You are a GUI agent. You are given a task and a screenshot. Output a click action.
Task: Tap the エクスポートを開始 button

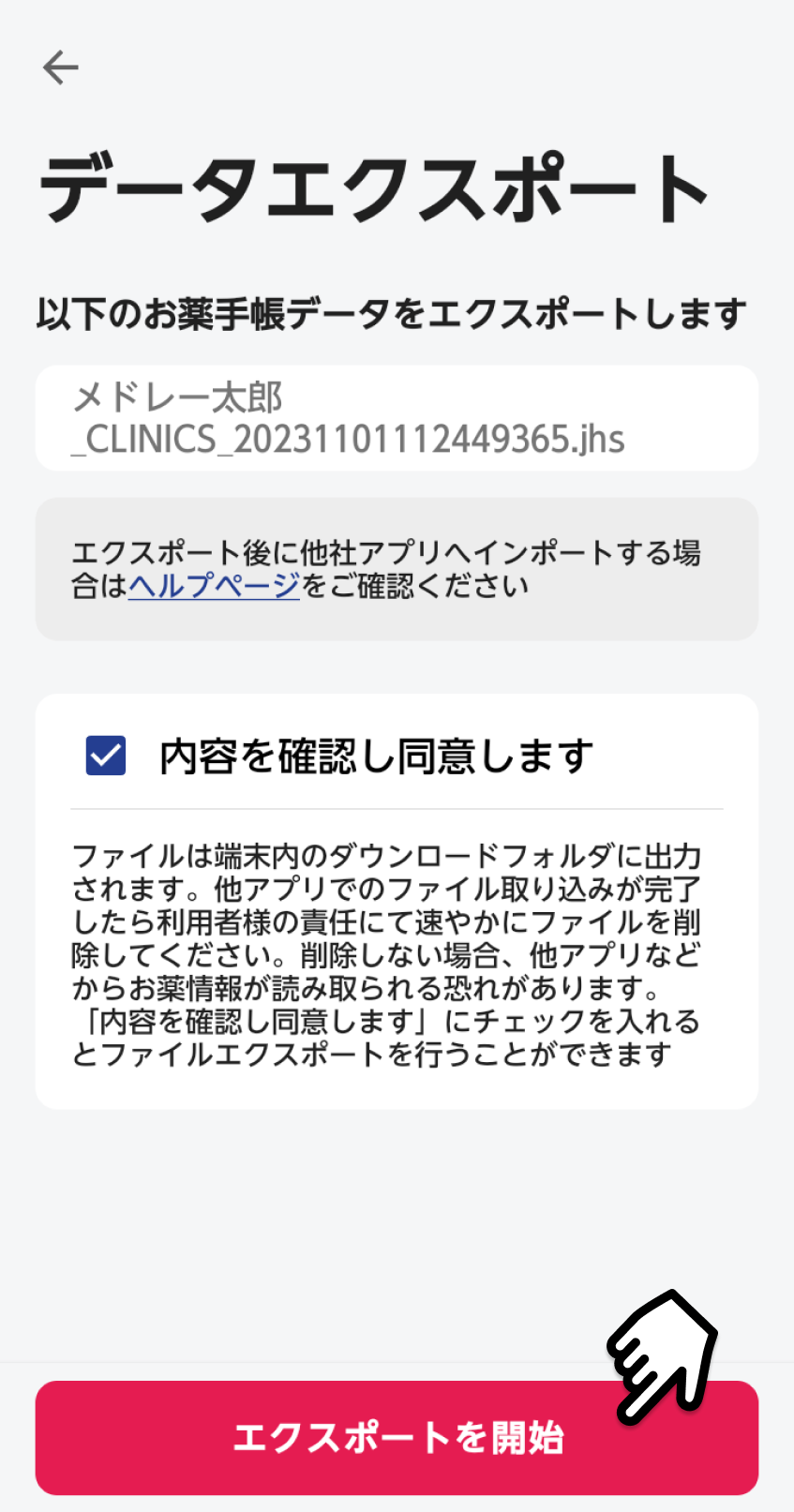(397, 1437)
